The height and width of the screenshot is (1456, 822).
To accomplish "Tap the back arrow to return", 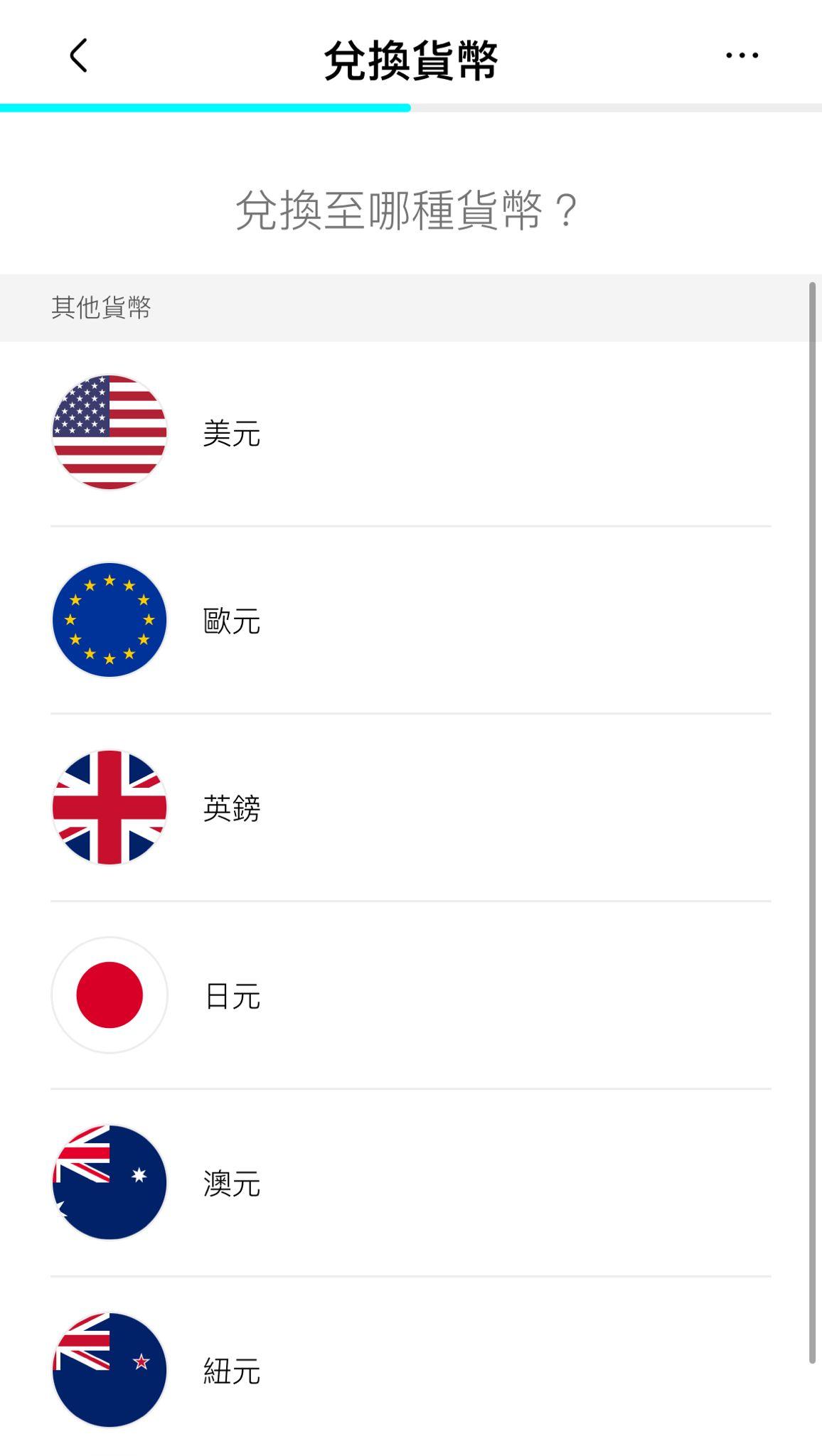I will pos(78,57).
